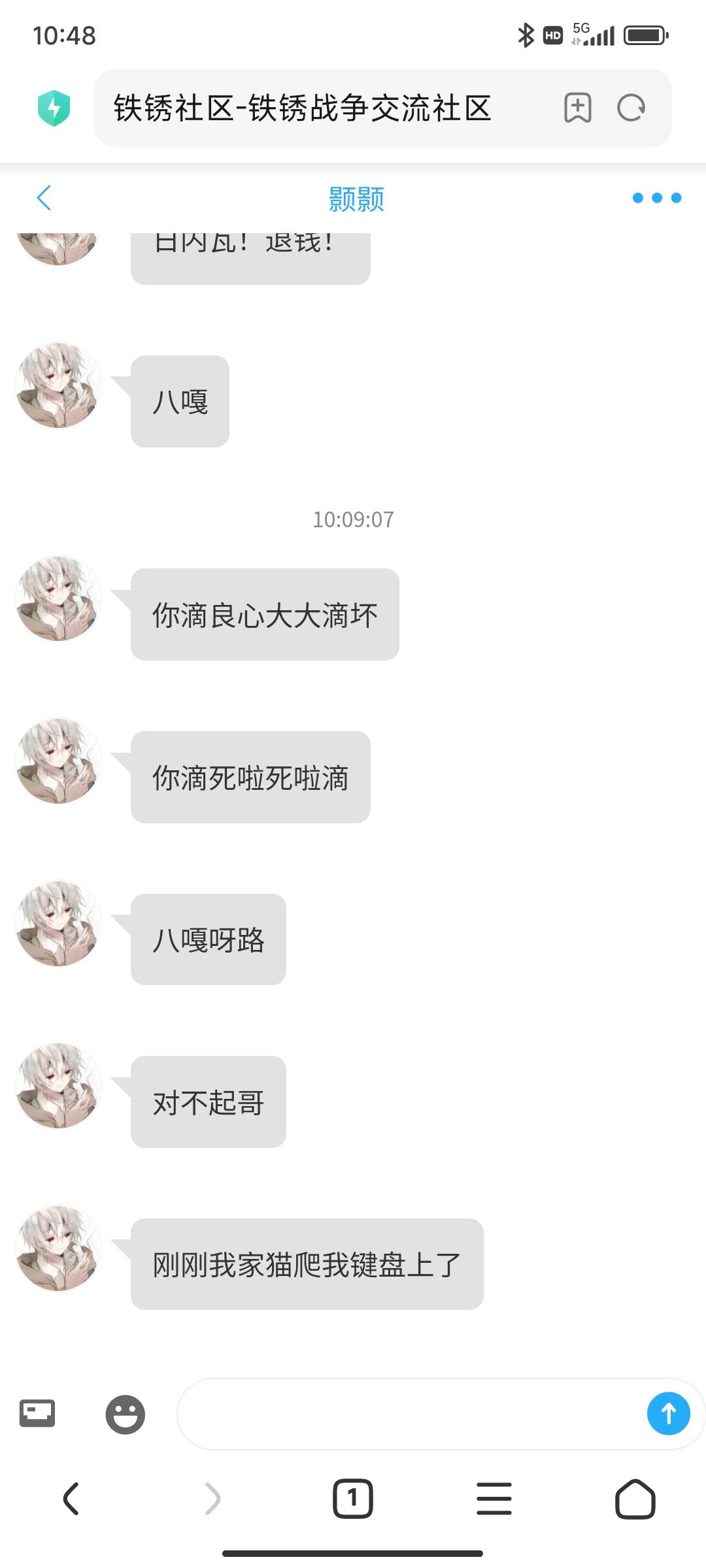Open the browser hamburger menu
The image size is (706, 1568).
494,1499
